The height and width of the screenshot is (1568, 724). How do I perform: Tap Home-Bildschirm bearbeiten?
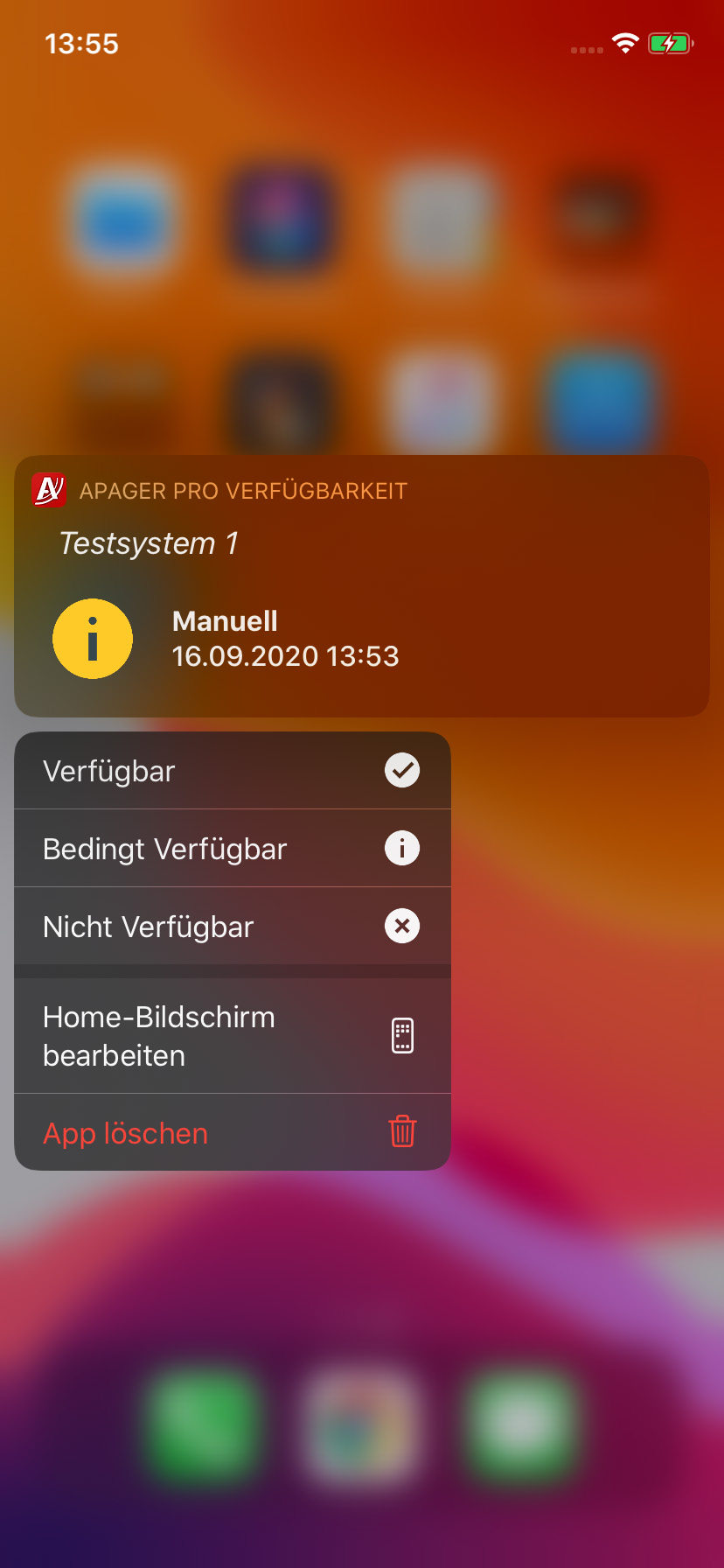point(232,1036)
